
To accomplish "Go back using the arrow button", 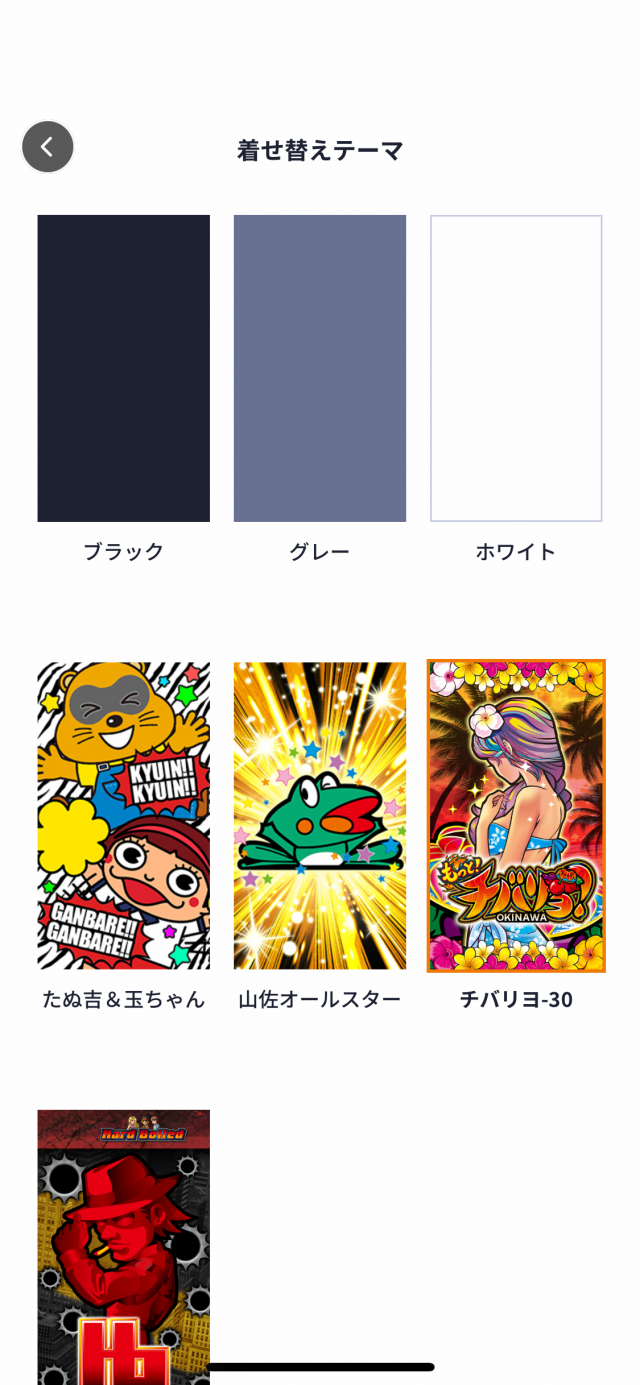I will click(x=48, y=147).
